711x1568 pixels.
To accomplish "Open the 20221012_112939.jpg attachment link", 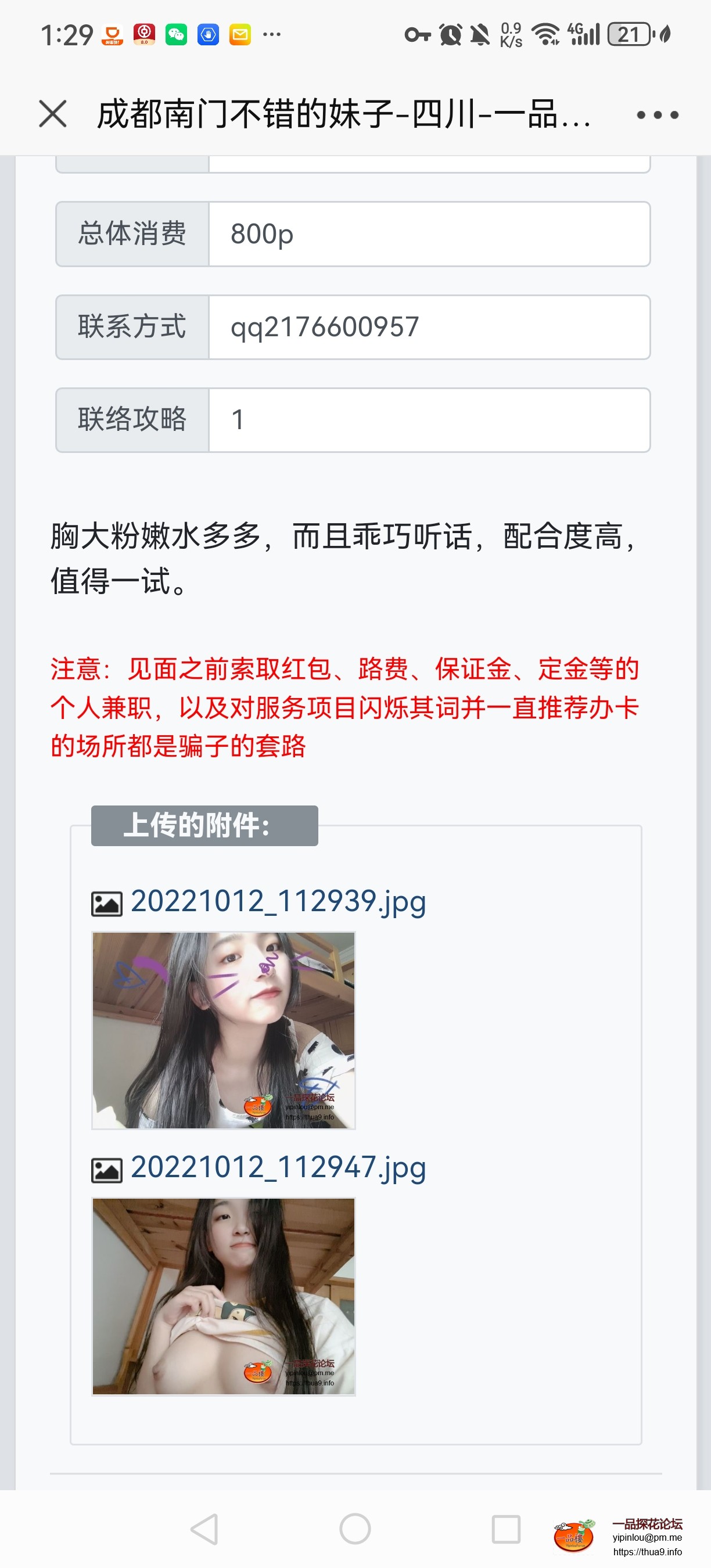I will [278, 901].
